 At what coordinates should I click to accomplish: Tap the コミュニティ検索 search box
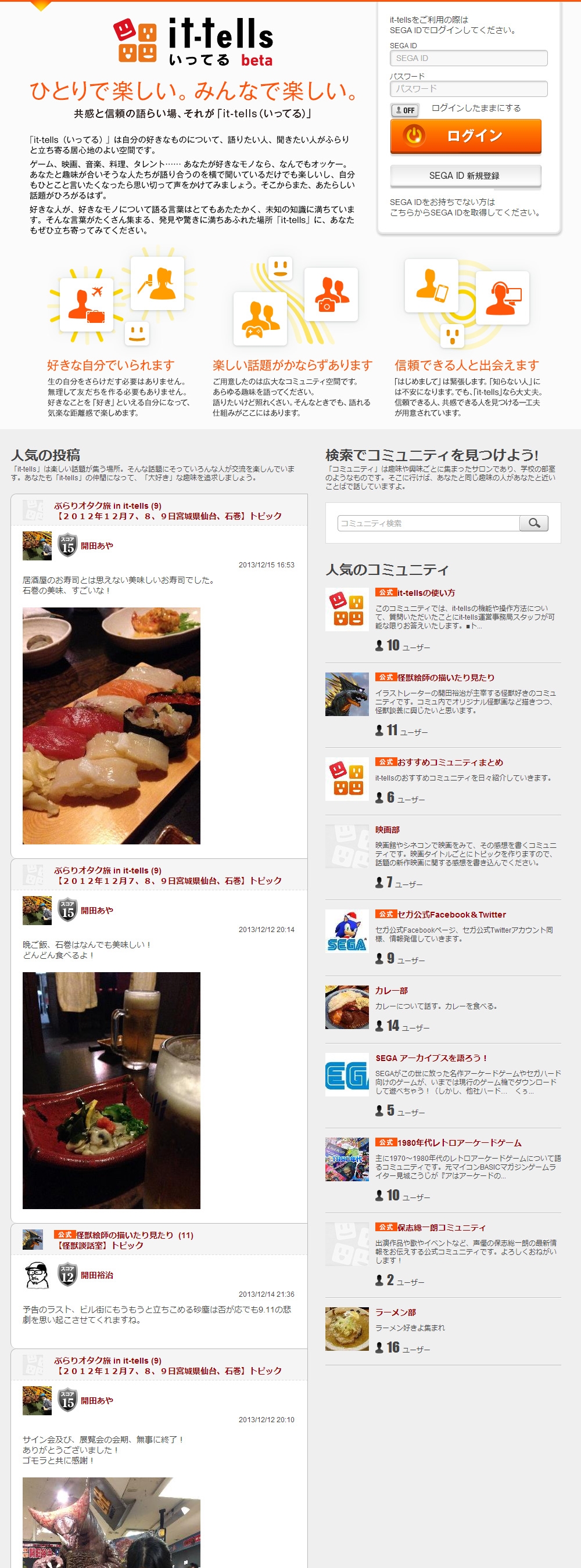(x=429, y=523)
